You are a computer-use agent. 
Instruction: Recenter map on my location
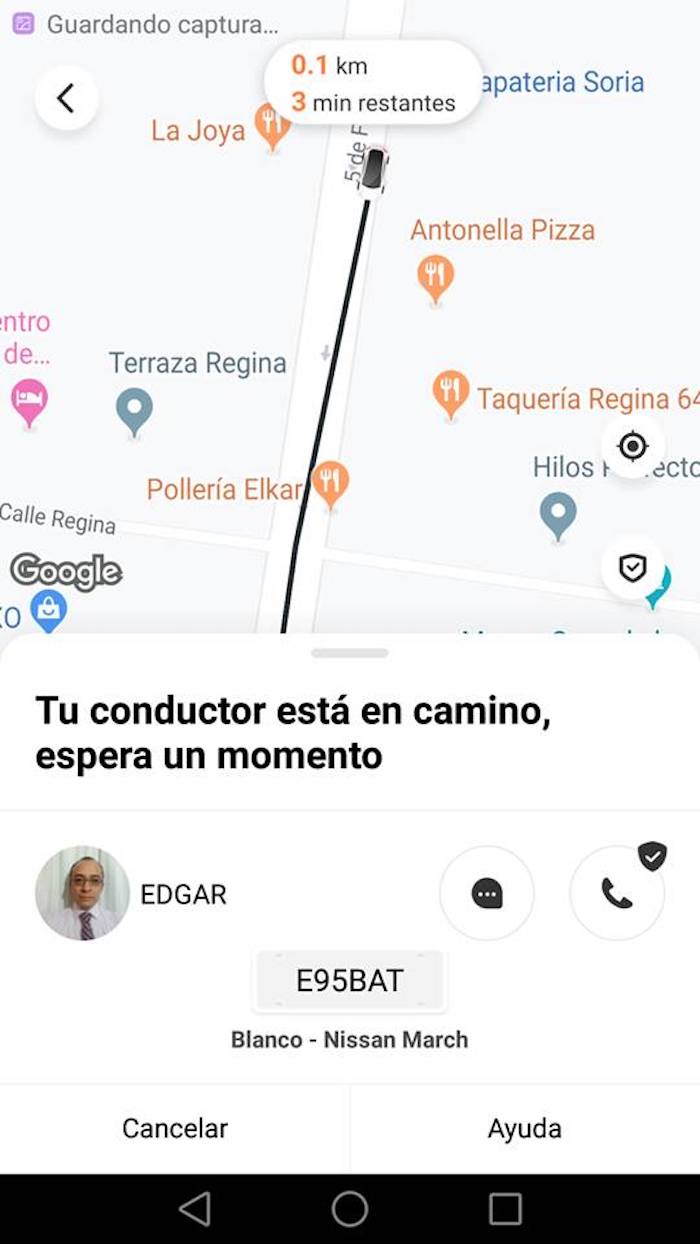click(632, 446)
